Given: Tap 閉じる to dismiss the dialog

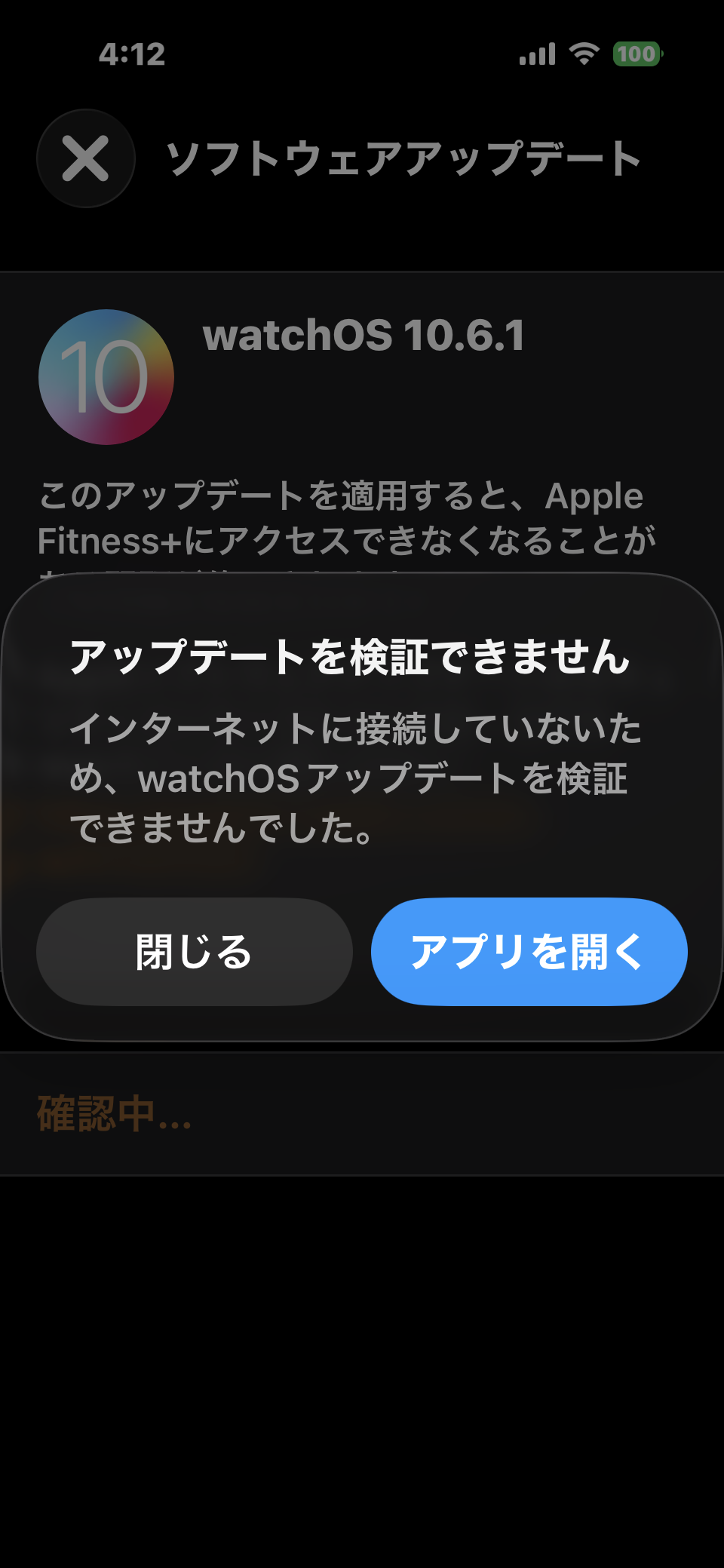Looking at the screenshot, I should pos(195,951).
